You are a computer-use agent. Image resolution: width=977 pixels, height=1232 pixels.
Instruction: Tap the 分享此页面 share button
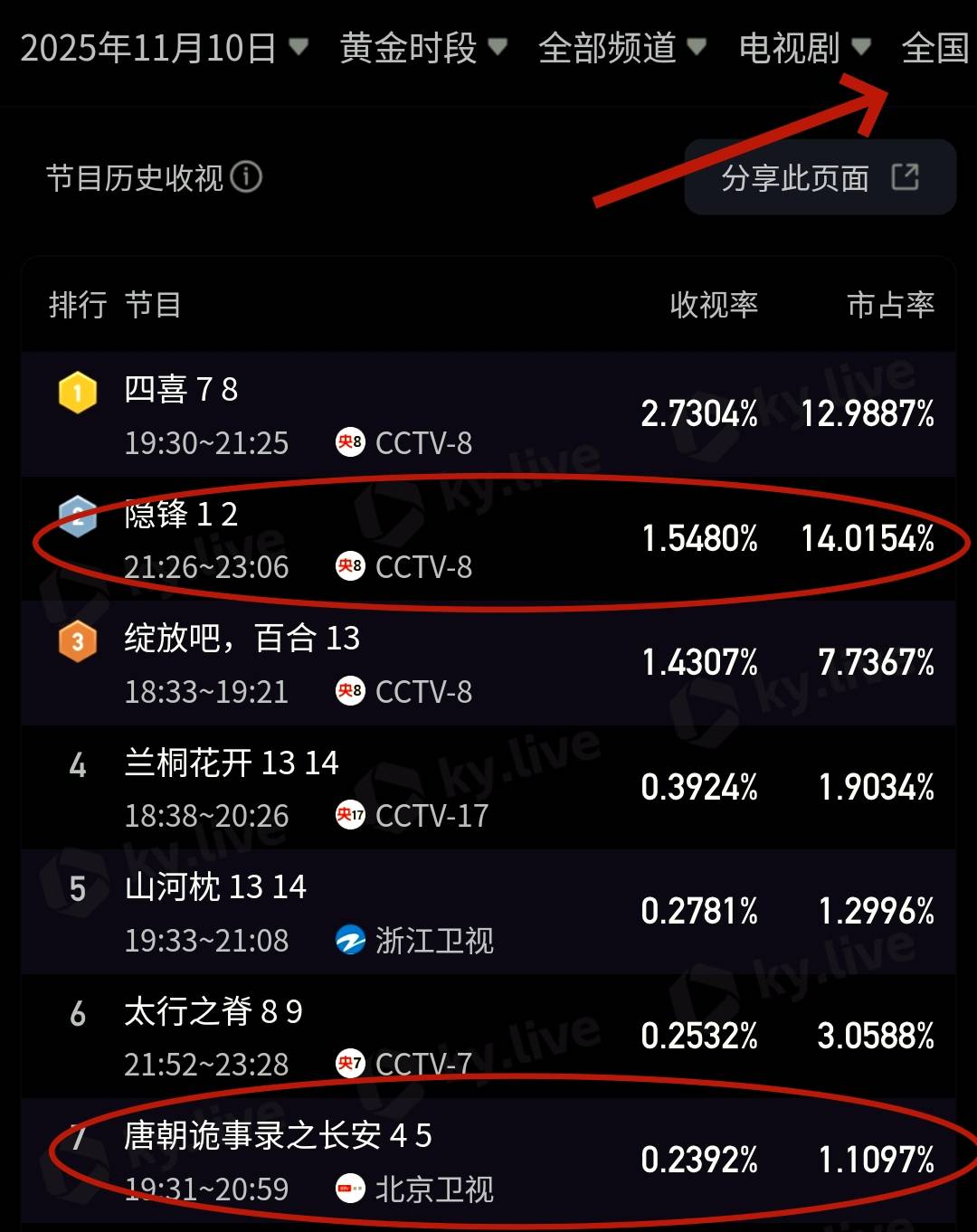point(820,177)
